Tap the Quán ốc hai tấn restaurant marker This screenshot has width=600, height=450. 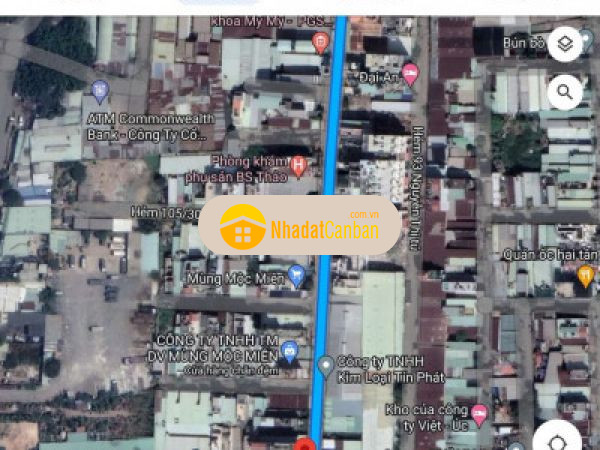[x=586, y=276]
